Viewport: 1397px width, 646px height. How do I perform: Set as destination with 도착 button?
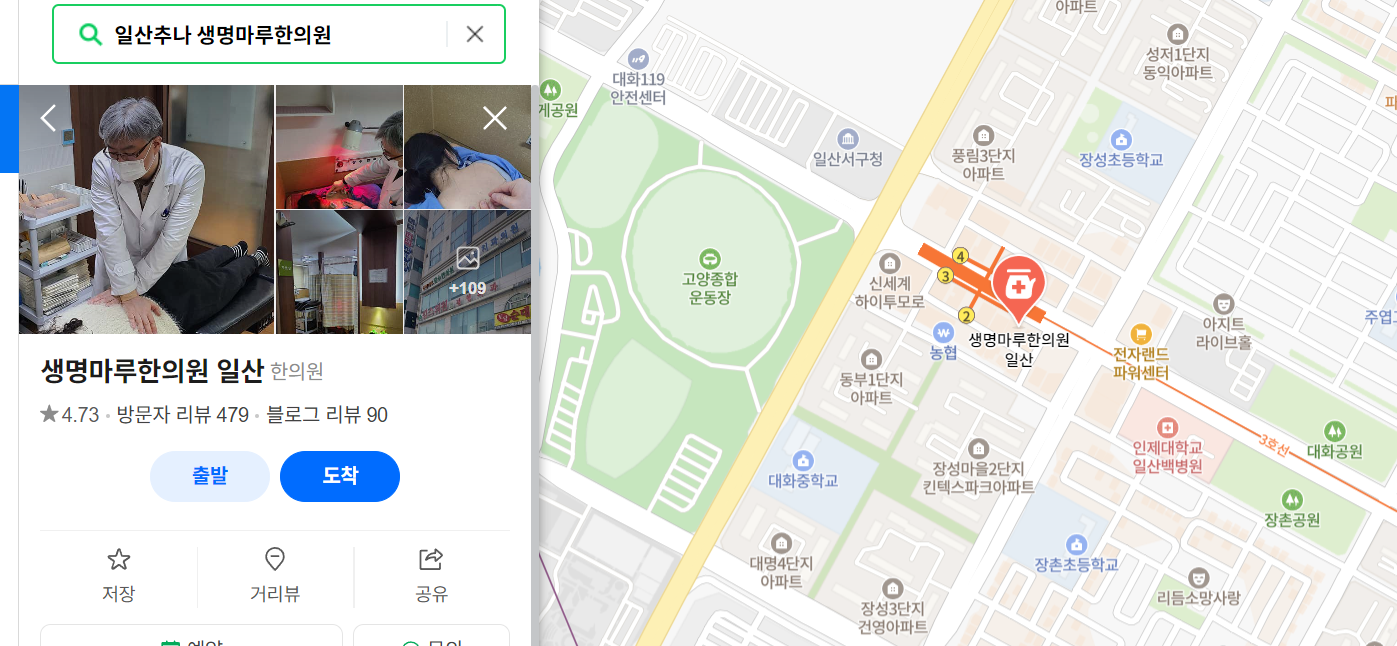[x=340, y=476]
